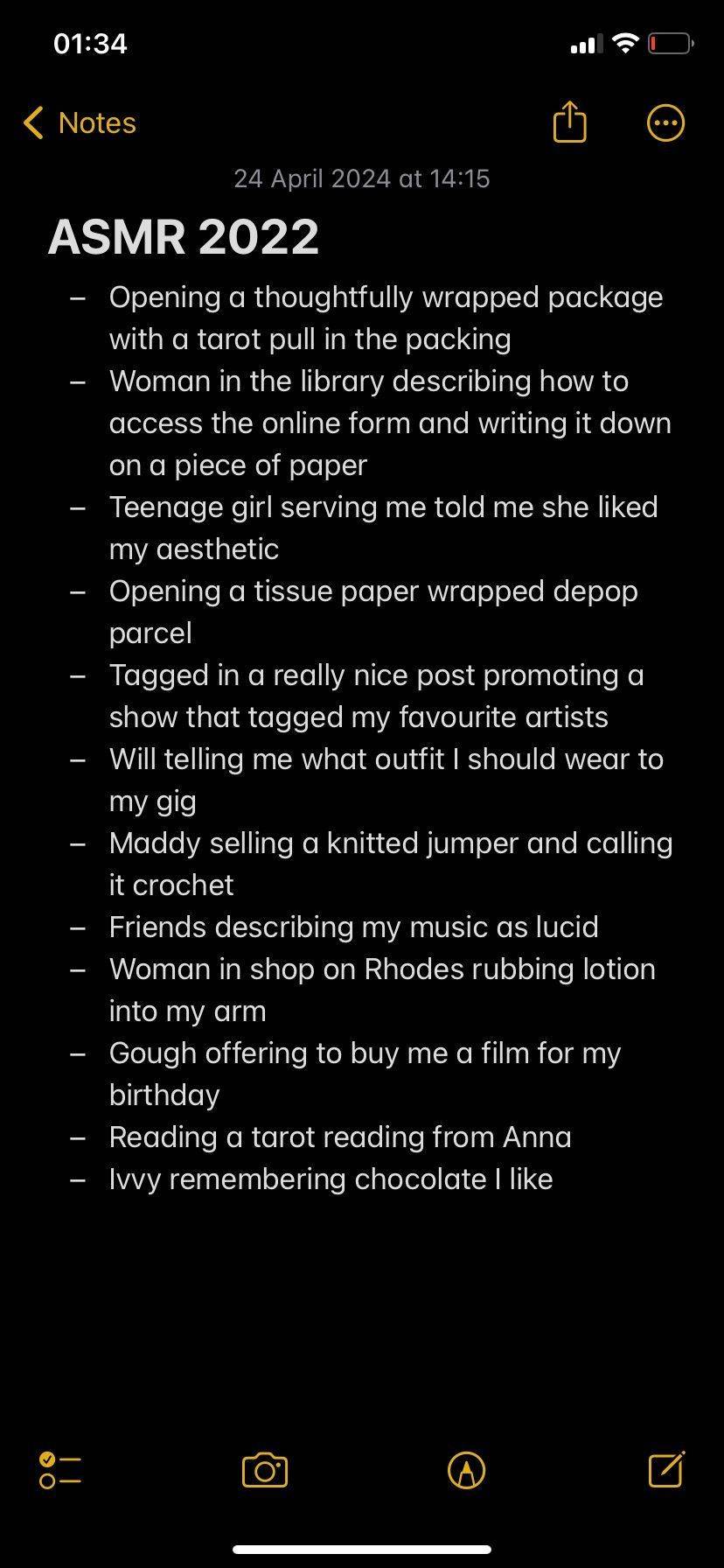The width and height of the screenshot is (724, 1568).
Task: Add a checklist to the note
Action: click(60, 1470)
